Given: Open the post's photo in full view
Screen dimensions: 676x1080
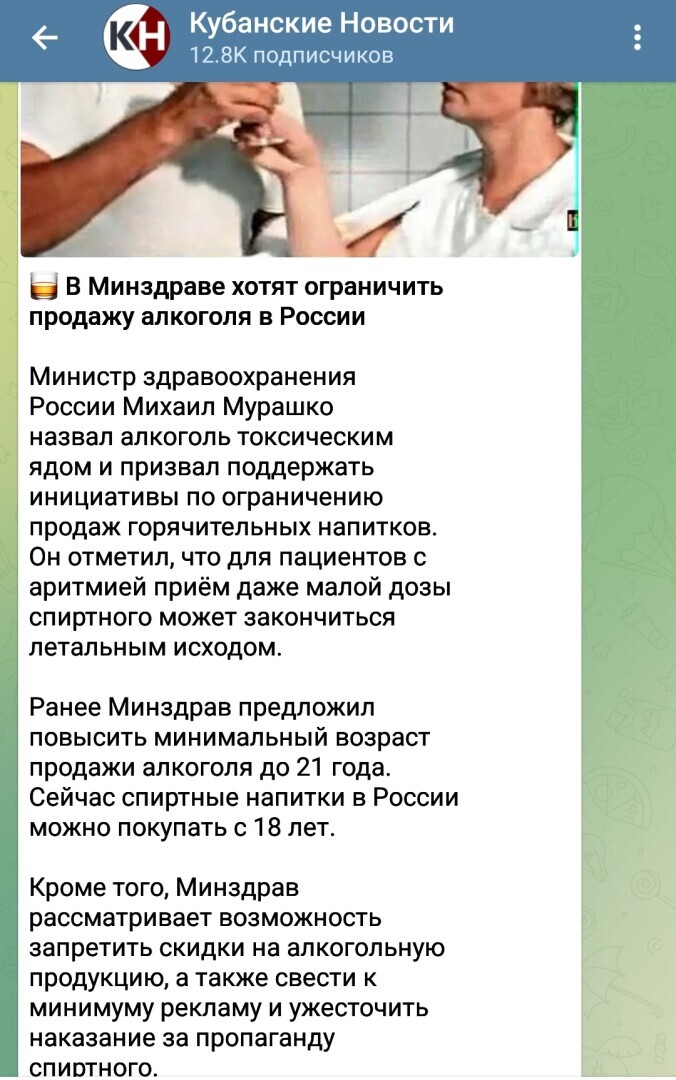Looking at the screenshot, I should [x=300, y=168].
